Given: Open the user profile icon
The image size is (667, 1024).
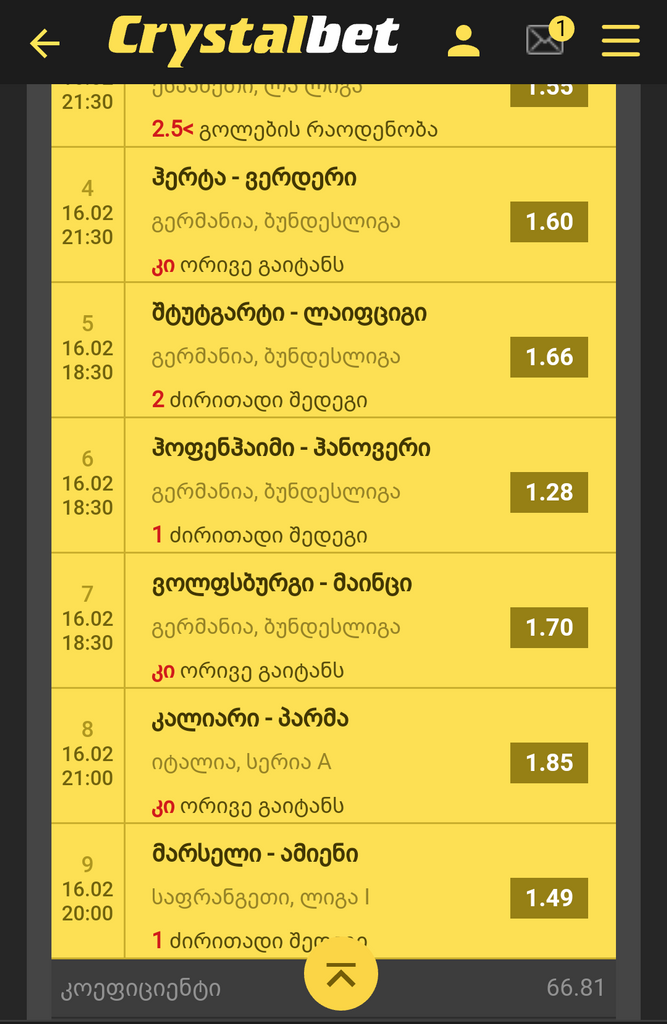Looking at the screenshot, I should pyautogui.click(x=464, y=41).
